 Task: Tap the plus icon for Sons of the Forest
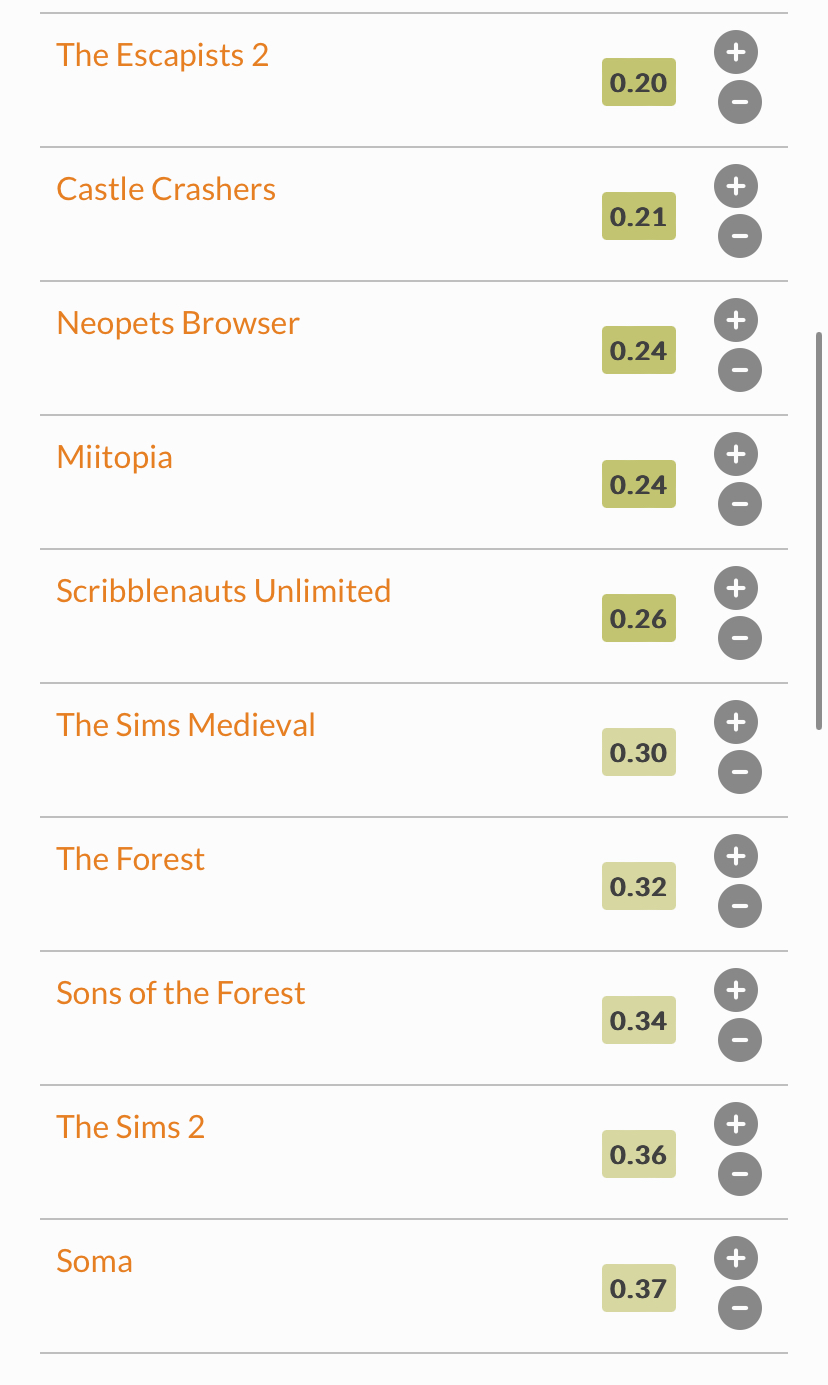tap(736, 990)
